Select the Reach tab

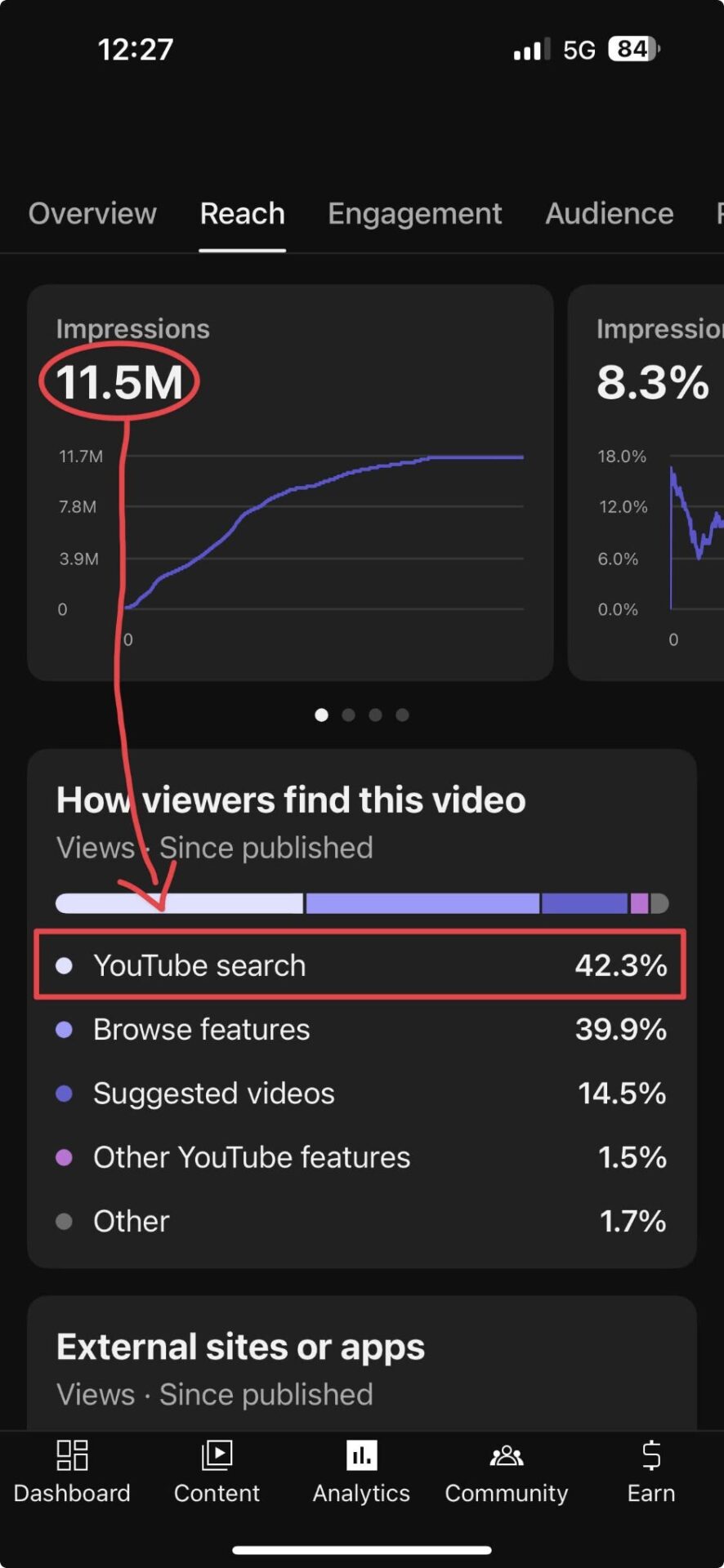pos(243,214)
